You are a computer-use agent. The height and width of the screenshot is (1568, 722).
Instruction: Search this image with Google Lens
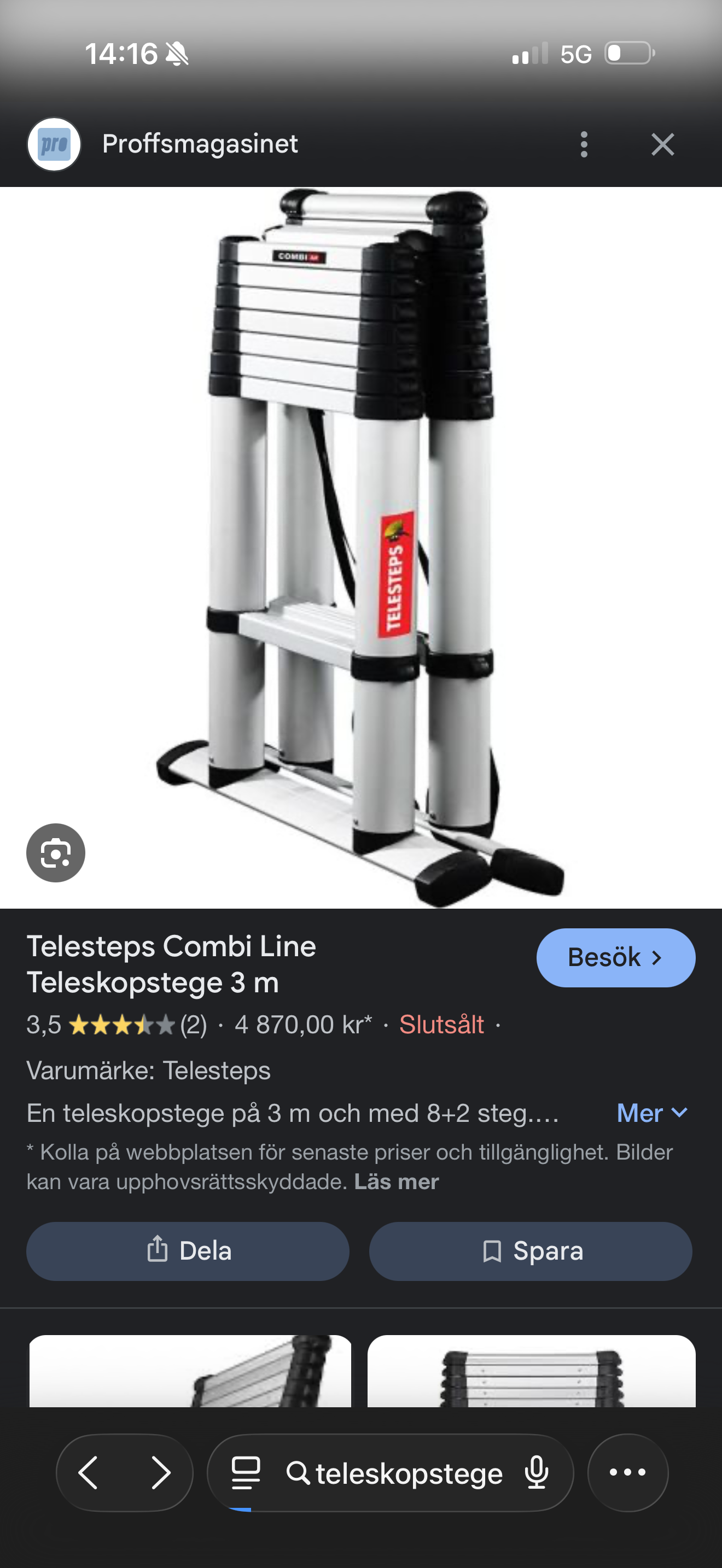click(x=55, y=853)
